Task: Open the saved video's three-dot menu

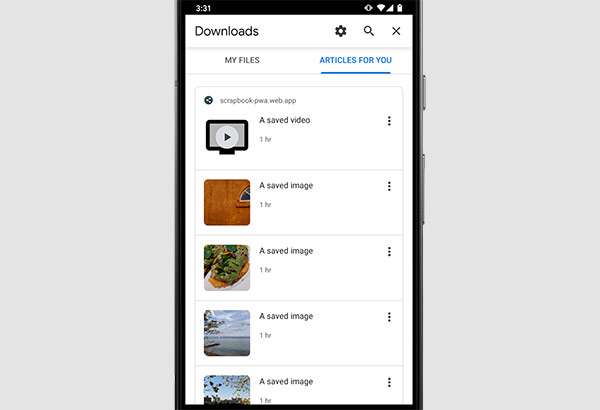Action: (389, 121)
